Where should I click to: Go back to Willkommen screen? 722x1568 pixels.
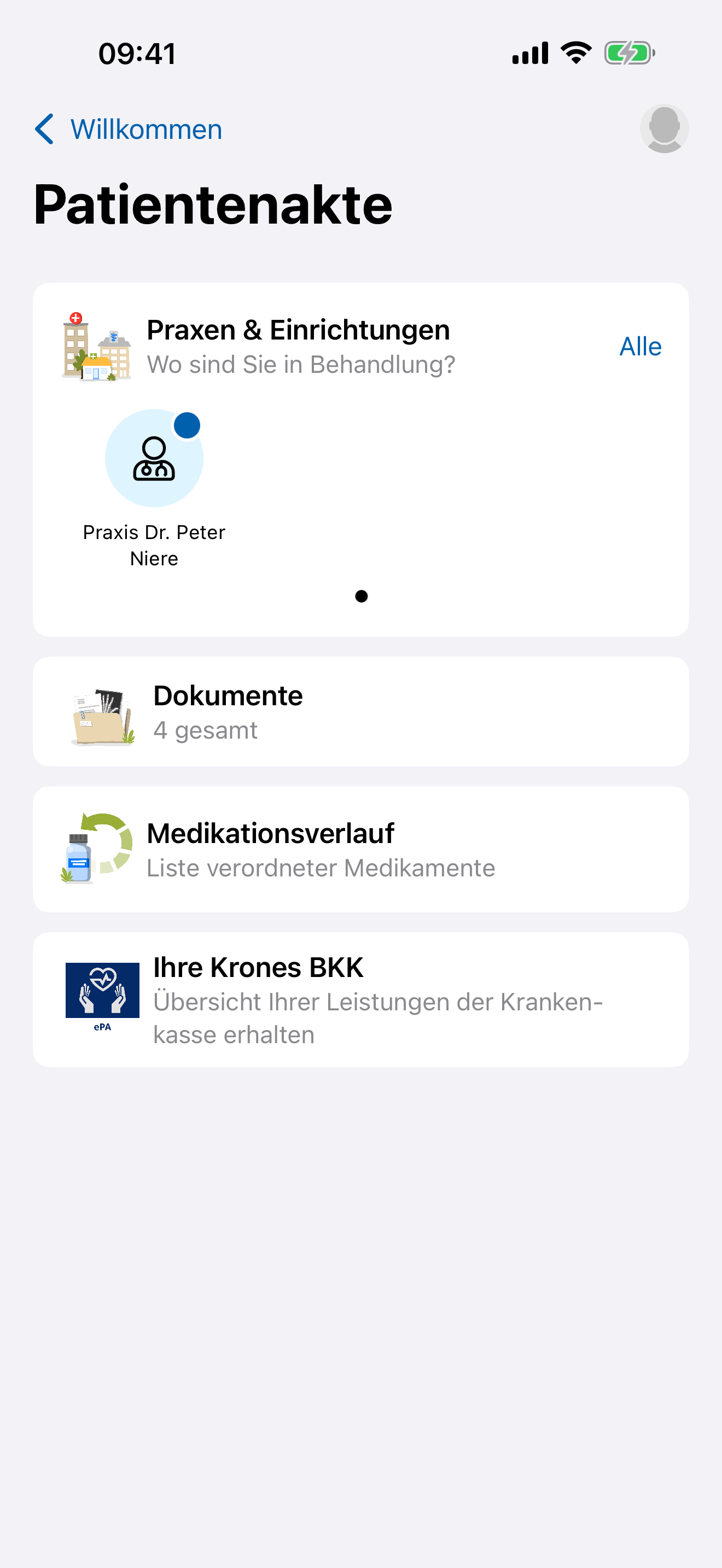coord(129,129)
